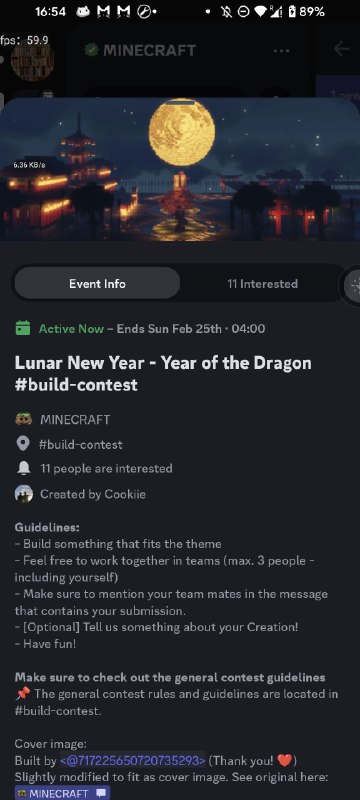Open the MINECRAFT channel link at bottom
This screenshot has height=800, width=360.
click(62, 793)
